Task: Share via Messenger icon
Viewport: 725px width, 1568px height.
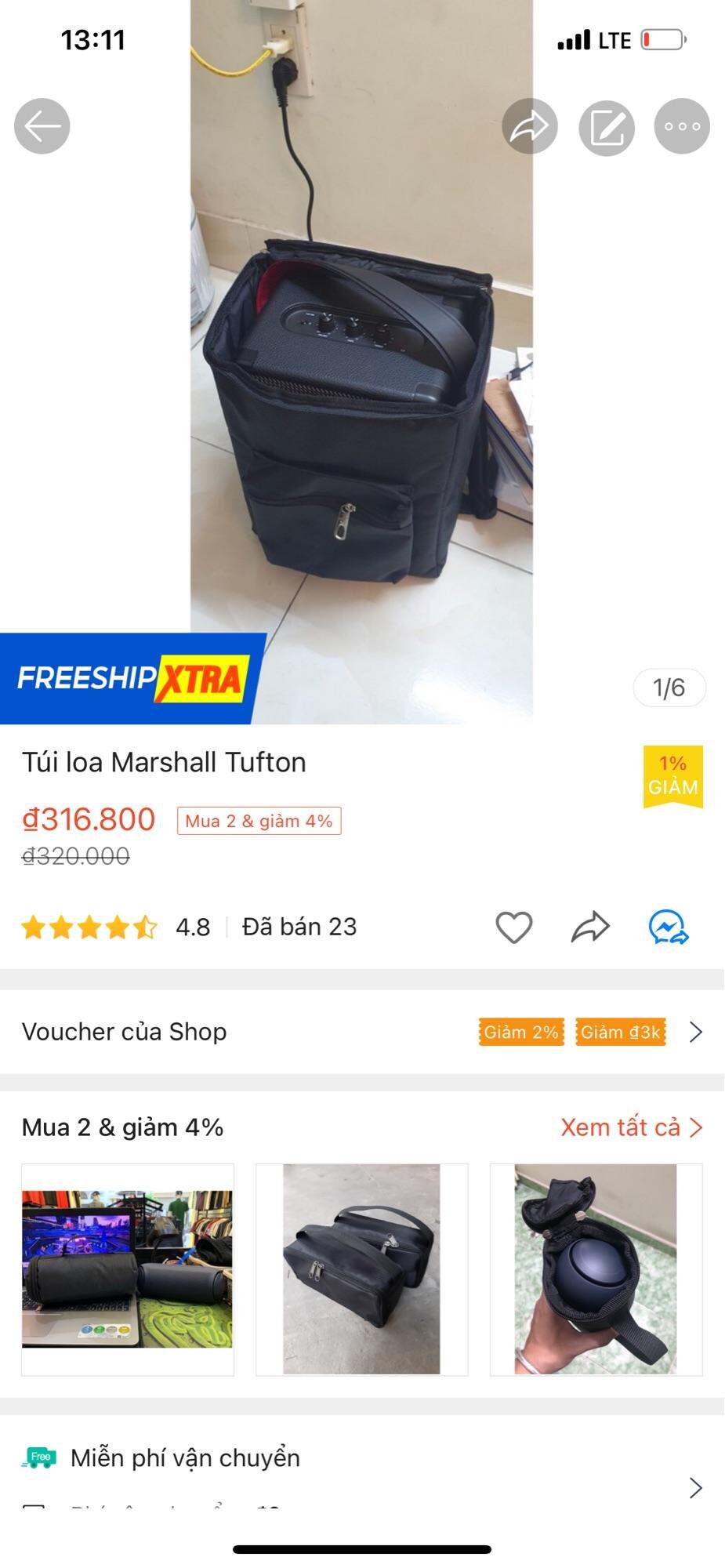Action: point(668,927)
